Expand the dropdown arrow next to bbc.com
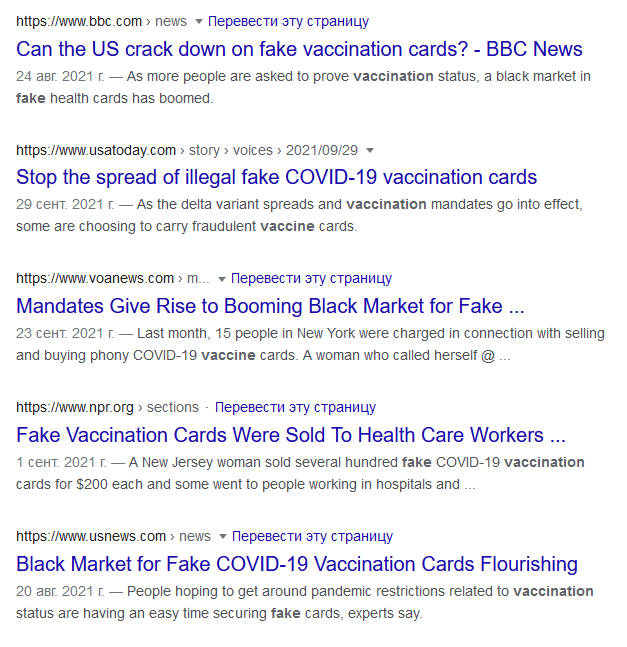Image resolution: width=627 pixels, height=647 pixels. click(199, 22)
